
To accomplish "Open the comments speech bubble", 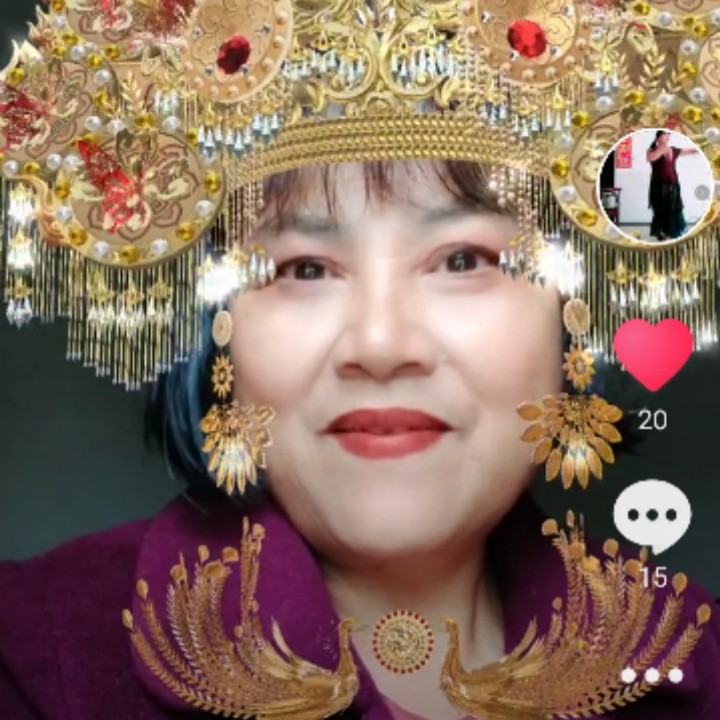I will point(652,516).
